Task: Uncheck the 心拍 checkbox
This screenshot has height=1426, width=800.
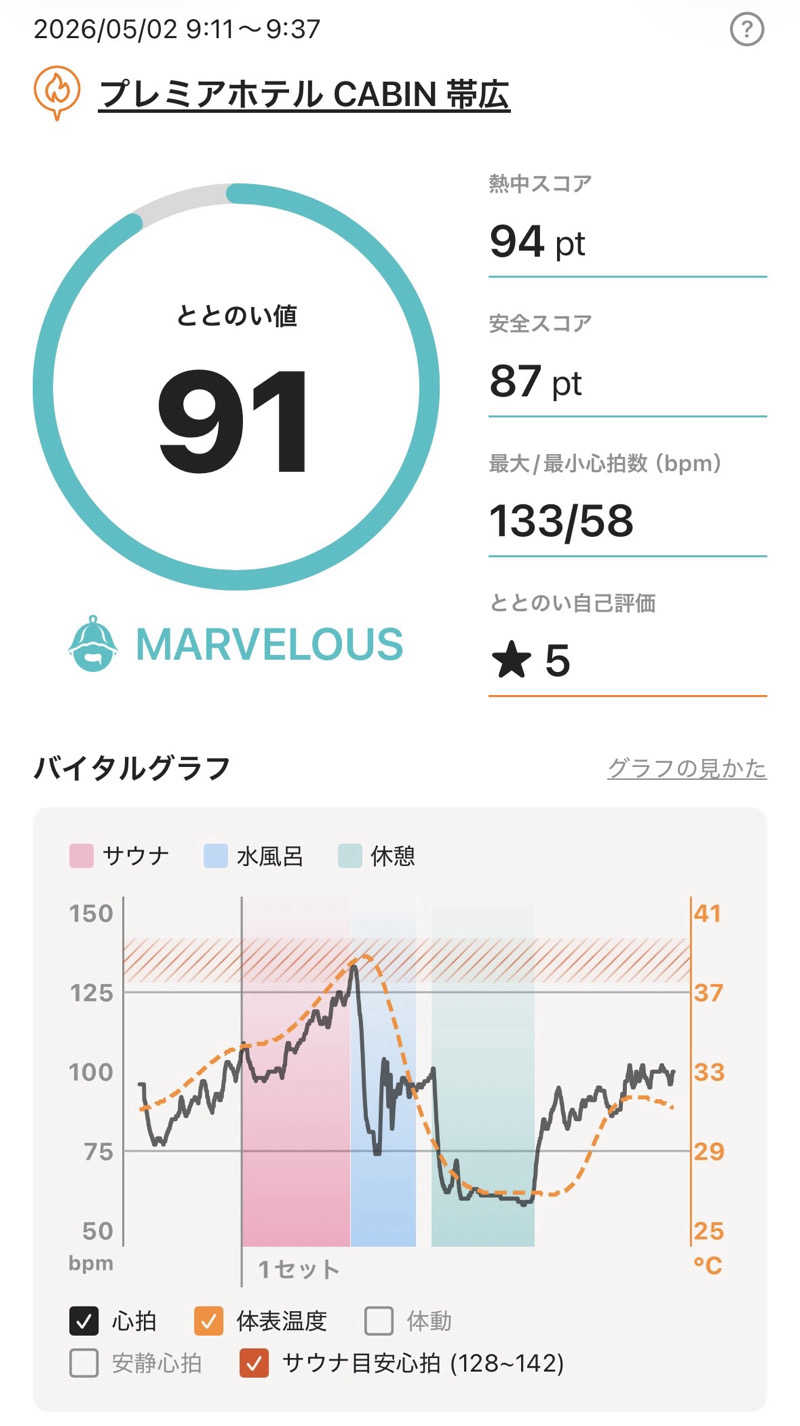Action: pos(84,1321)
